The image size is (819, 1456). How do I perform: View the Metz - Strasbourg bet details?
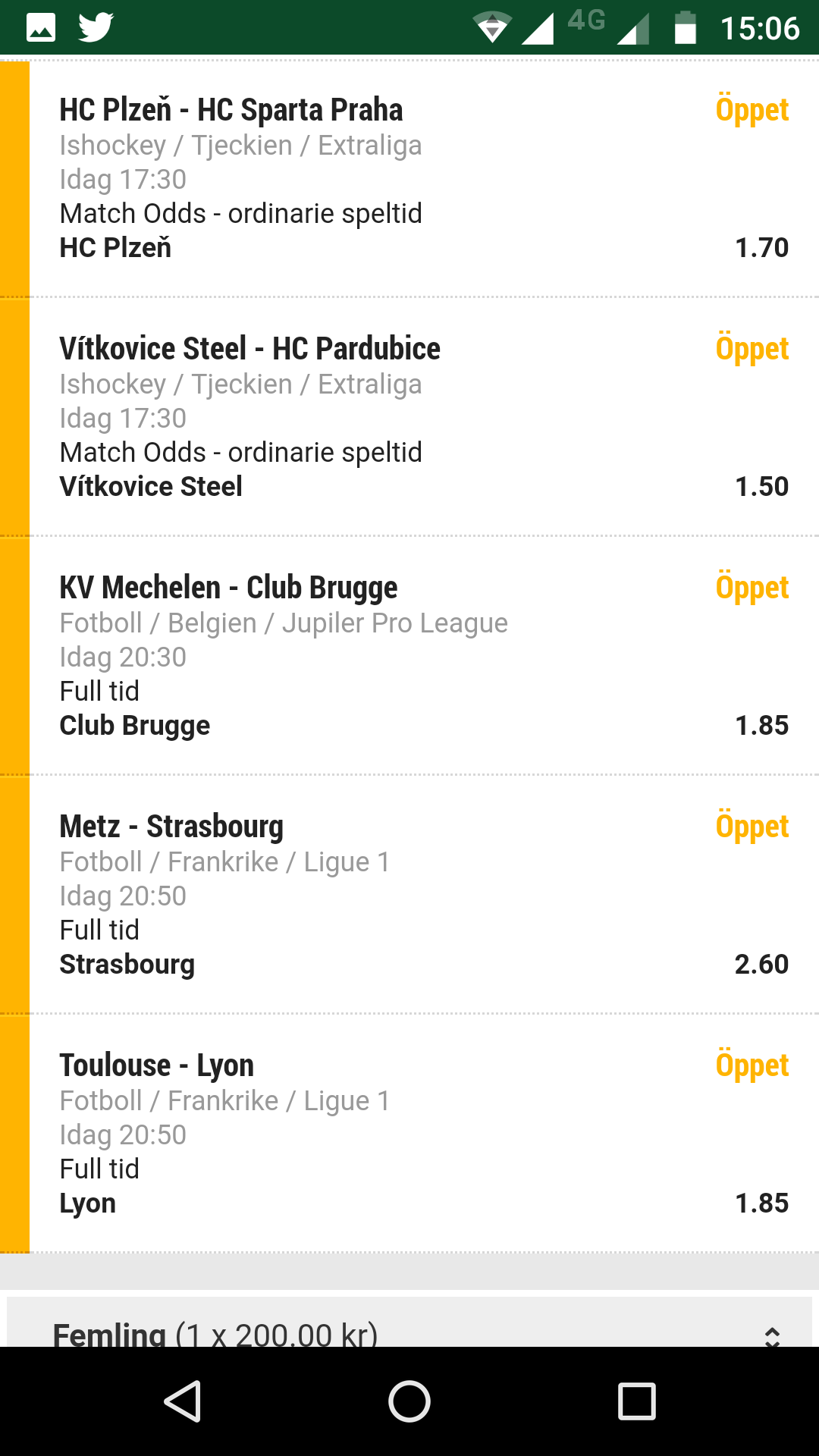coord(409,895)
